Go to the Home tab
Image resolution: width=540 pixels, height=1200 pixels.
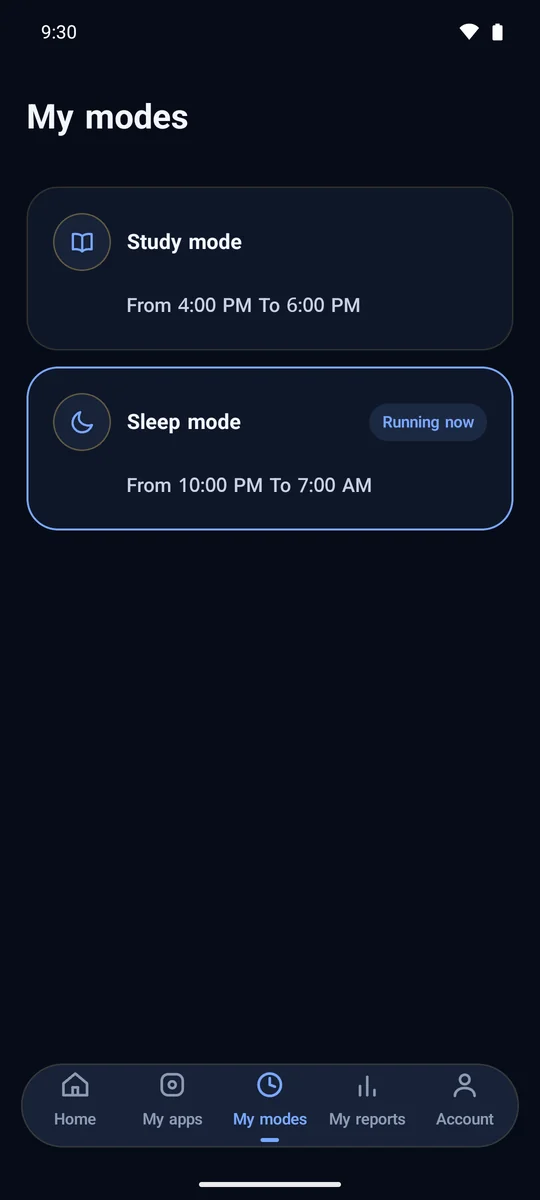[75, 1100]
